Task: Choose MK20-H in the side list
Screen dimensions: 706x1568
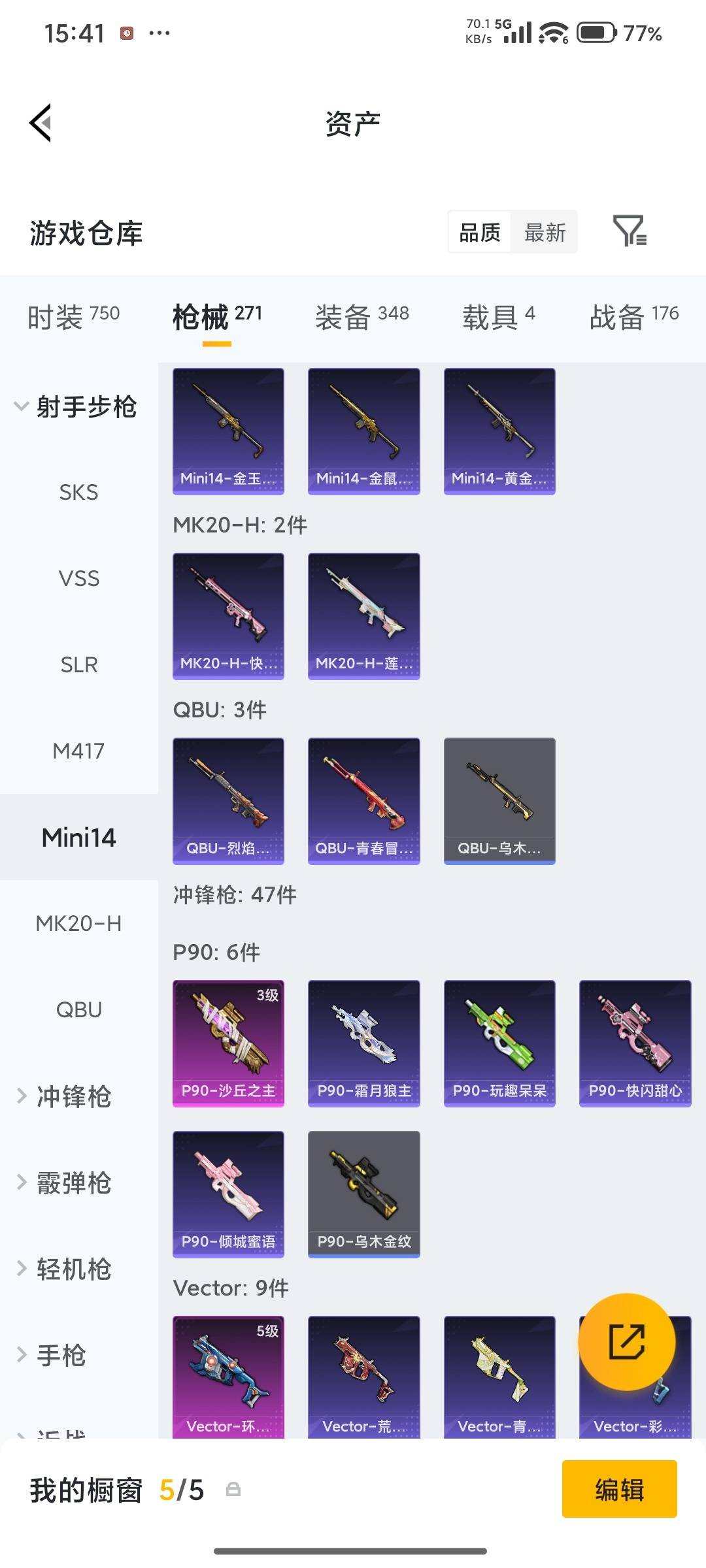Action: 78,923
